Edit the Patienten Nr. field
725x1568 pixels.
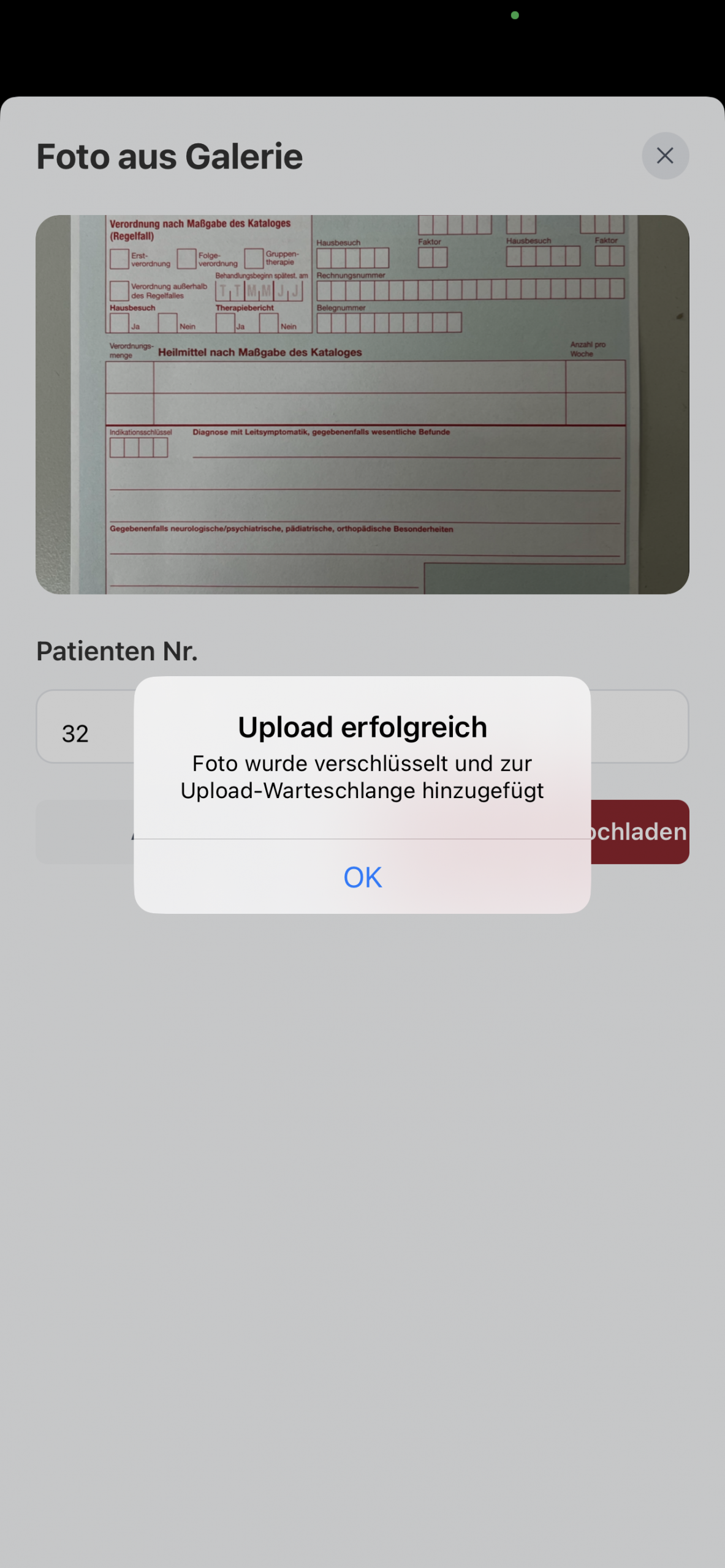tap(85, 727)
